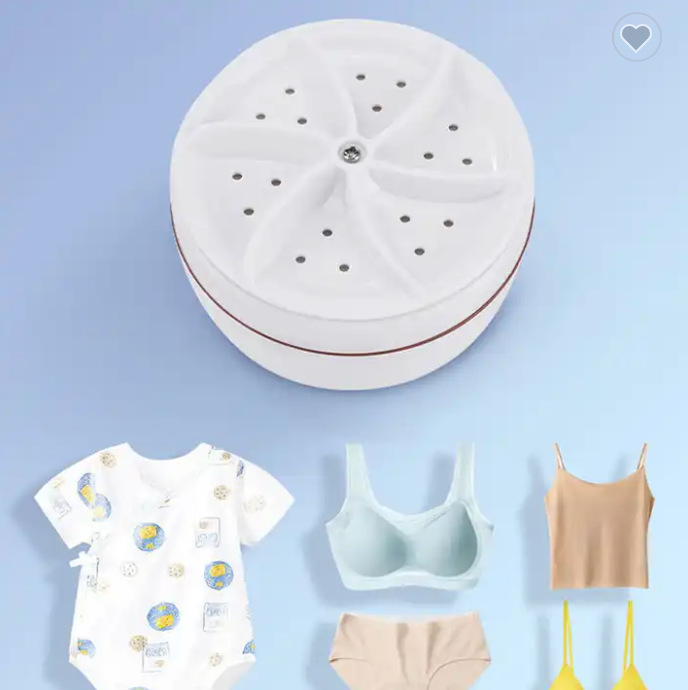
Task: Add this product to favorites with the heart
Action: coord(636,38)
